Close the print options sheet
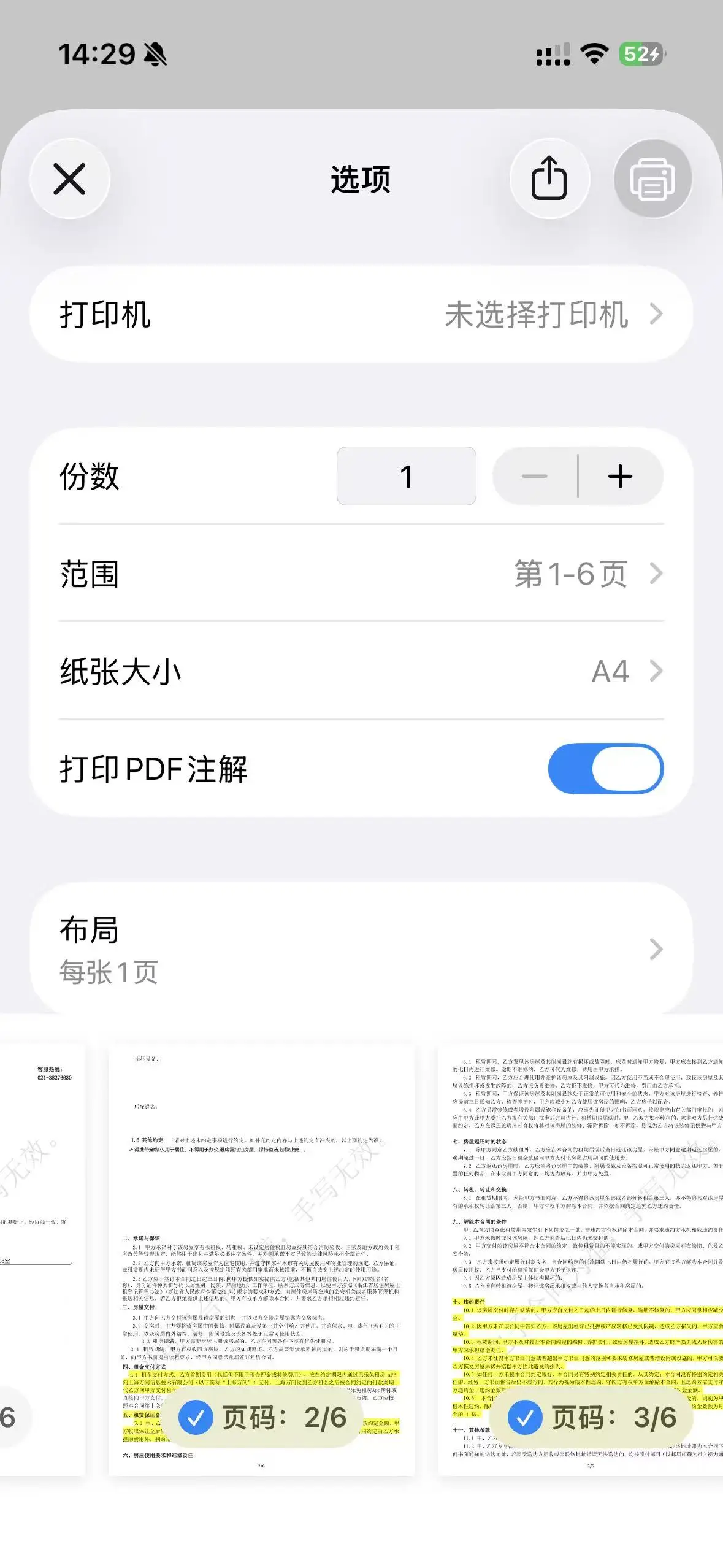Viewport: 723px width, 1568px height. click(x=69, y=179)
